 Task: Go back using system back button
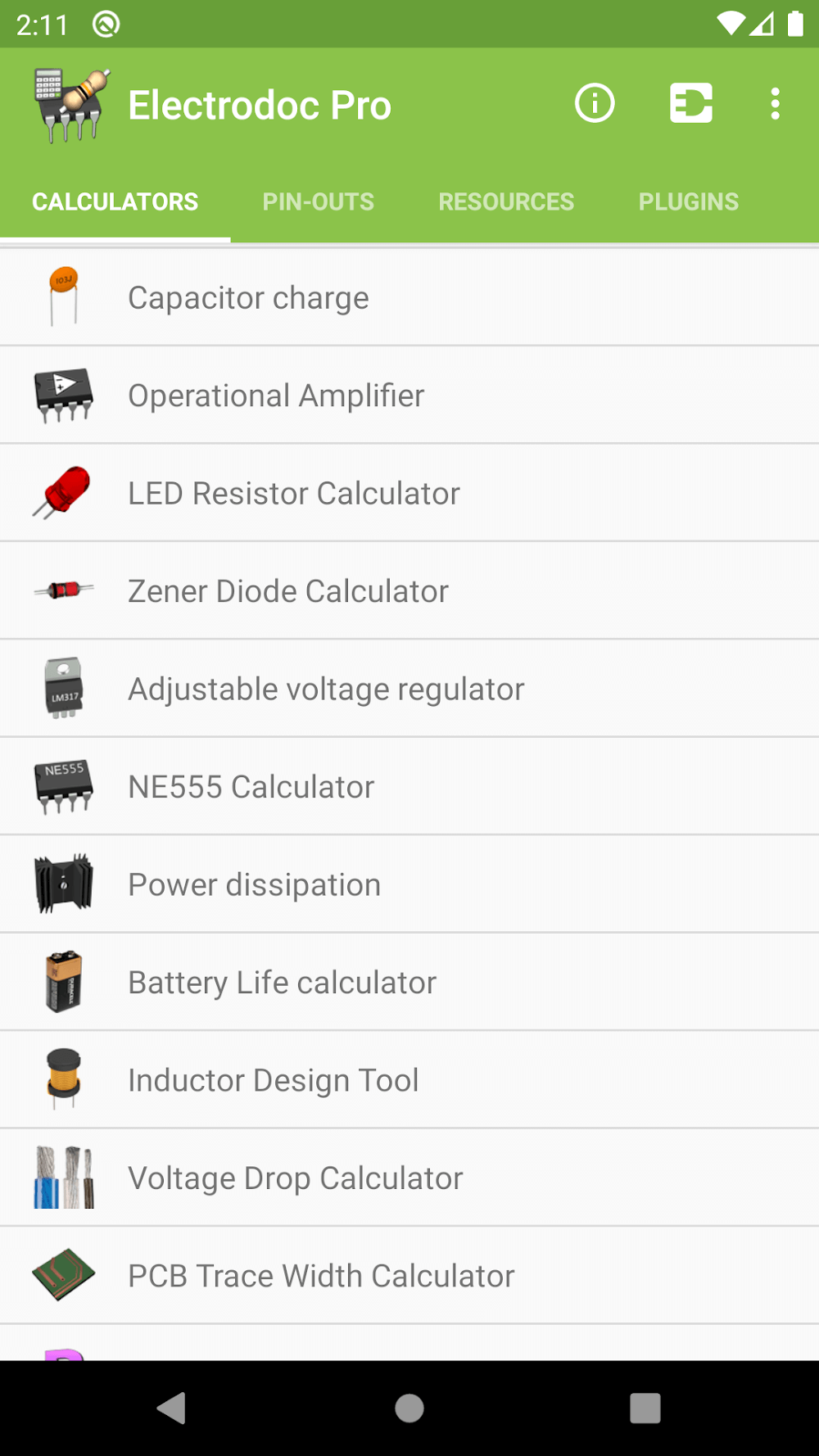[172, 1409]
